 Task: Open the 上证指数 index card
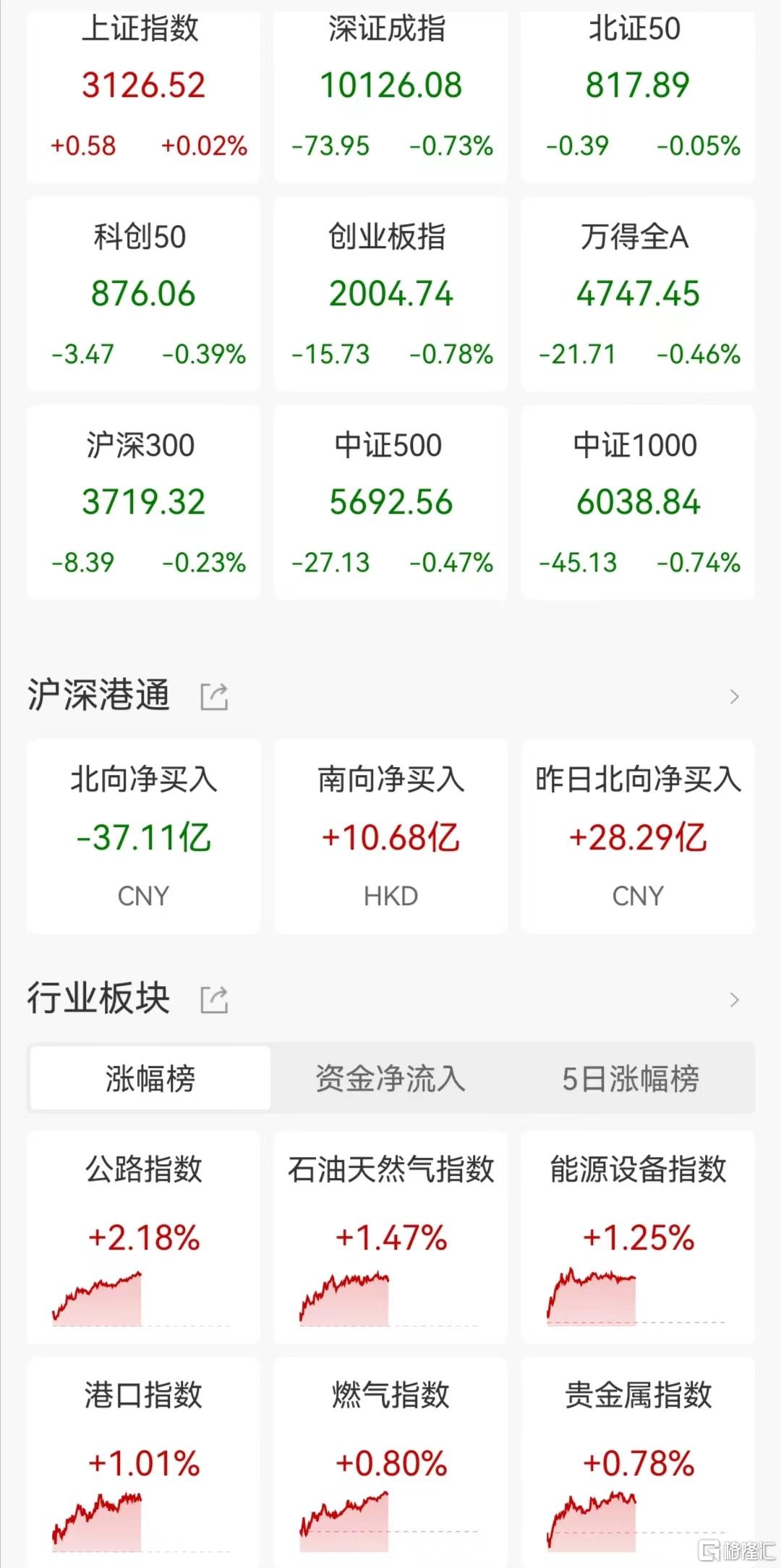[143, 94]
